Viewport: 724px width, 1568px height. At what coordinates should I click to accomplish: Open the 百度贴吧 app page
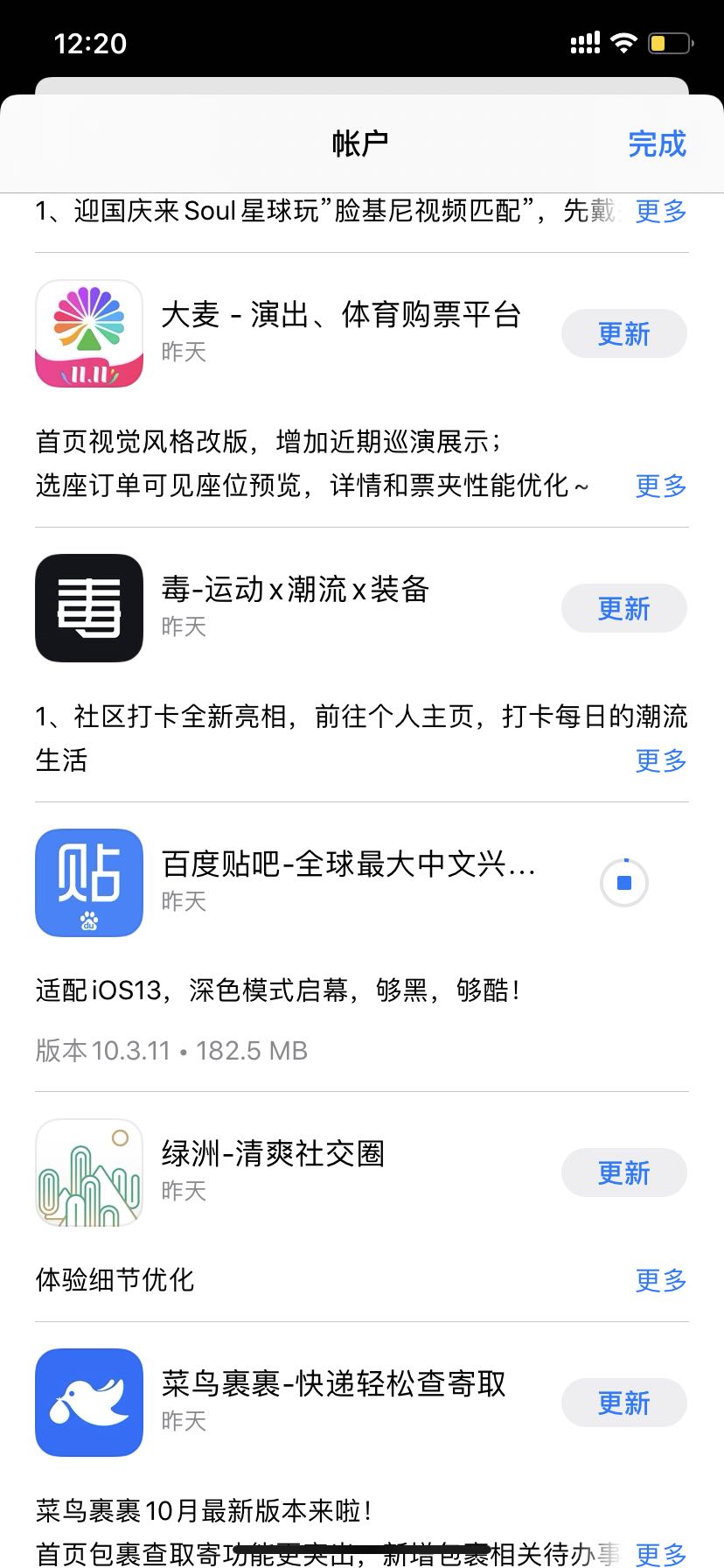89,883
